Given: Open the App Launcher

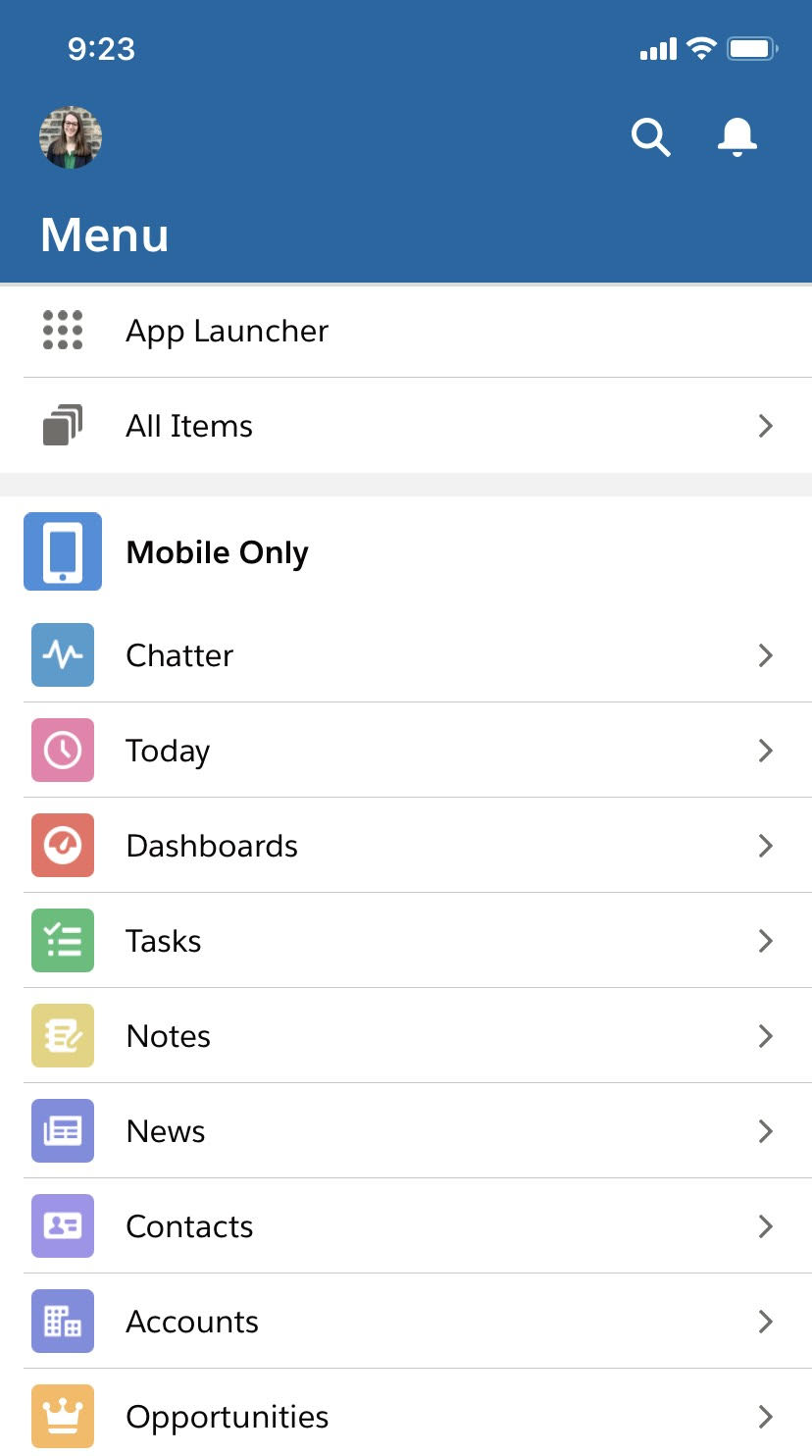Looking at the screenshot, I should 406,331.
